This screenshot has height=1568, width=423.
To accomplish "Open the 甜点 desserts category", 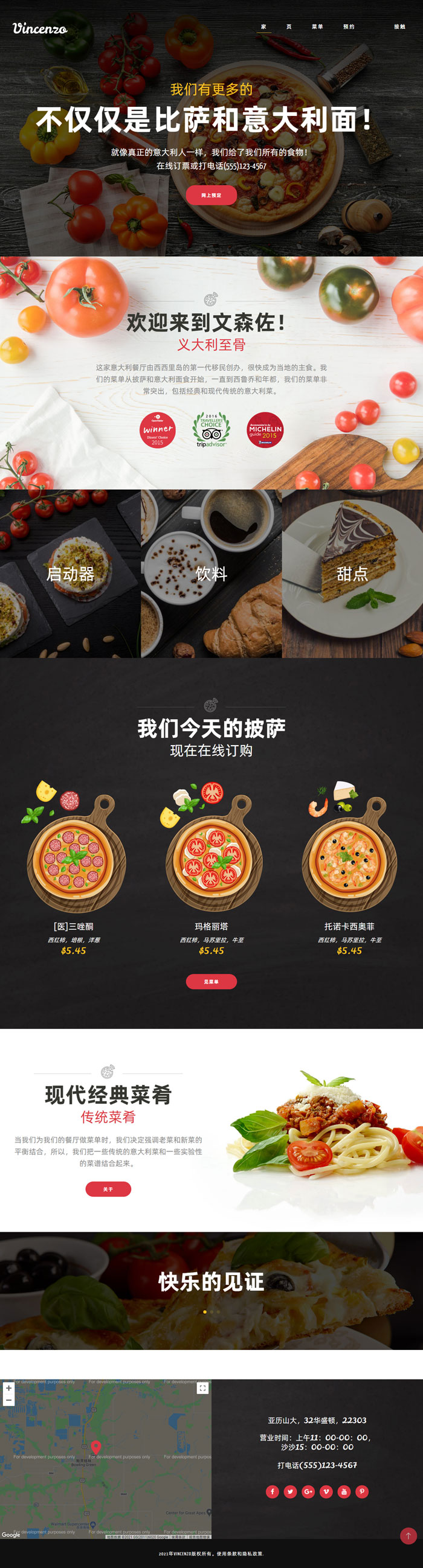I will pos(352,574).
